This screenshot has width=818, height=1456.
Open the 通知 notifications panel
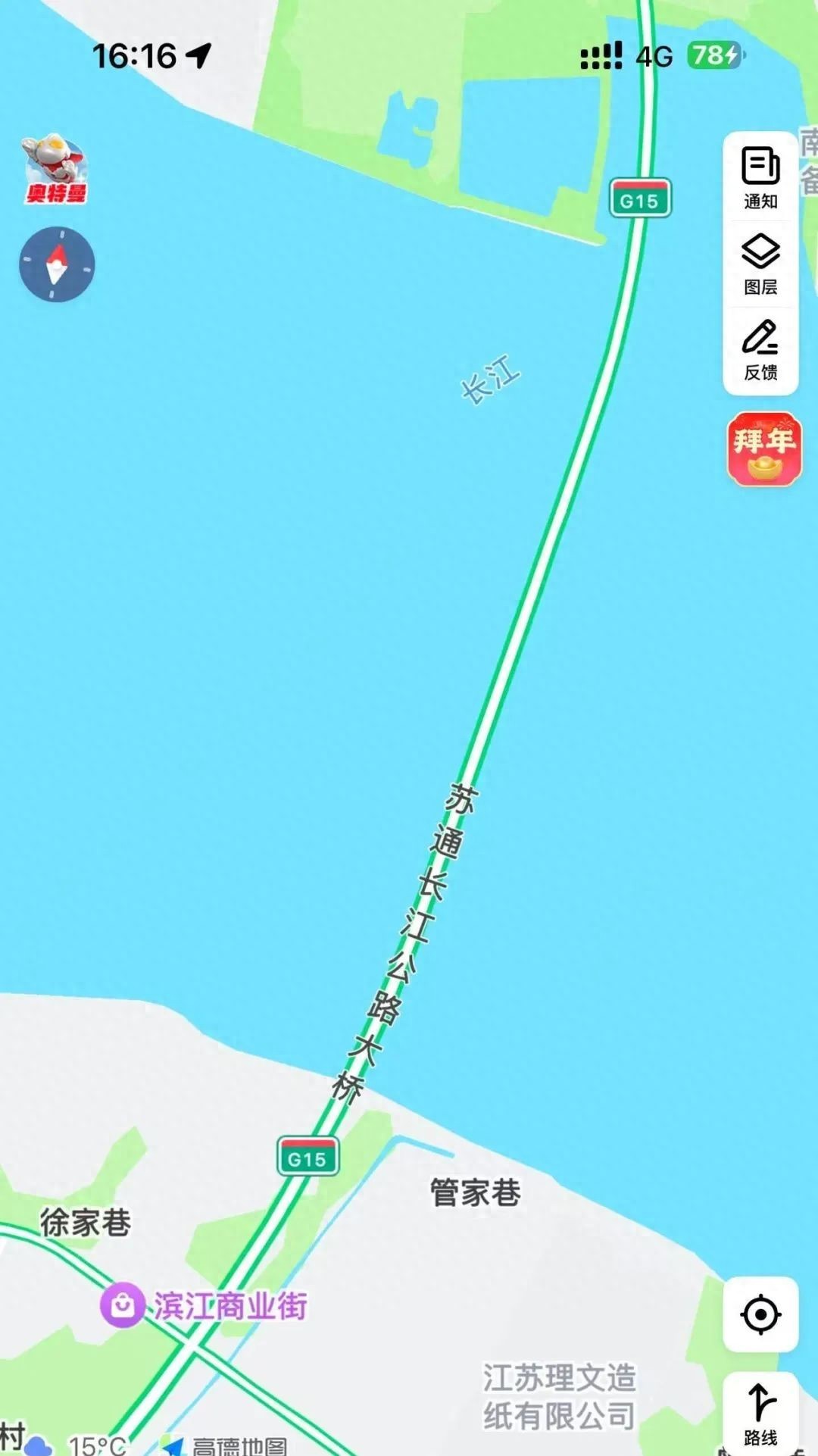(x=760, y=177)
